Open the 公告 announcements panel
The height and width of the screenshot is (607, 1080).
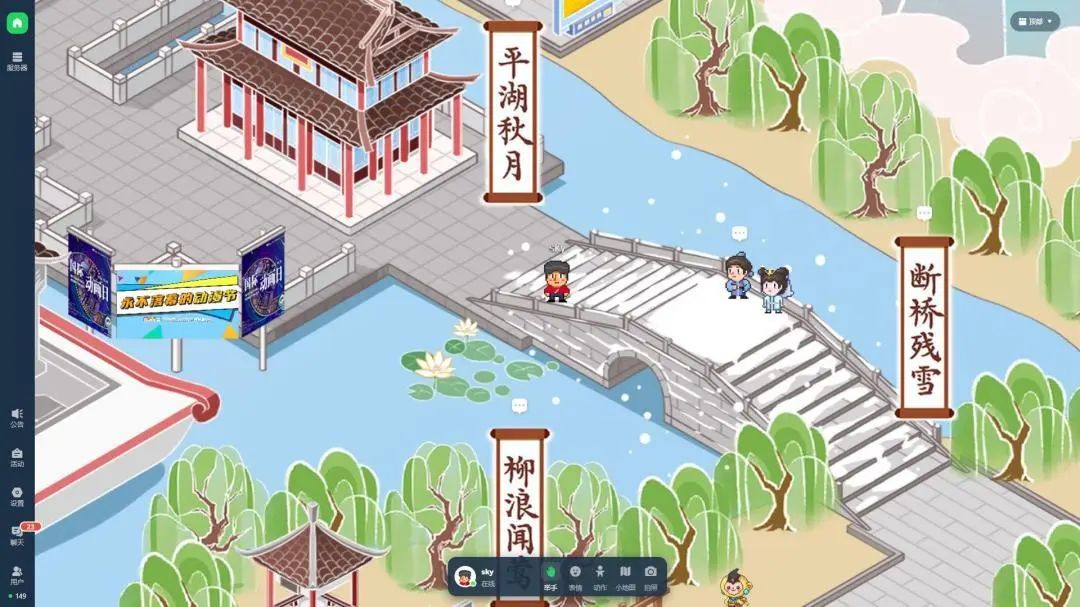17,417
